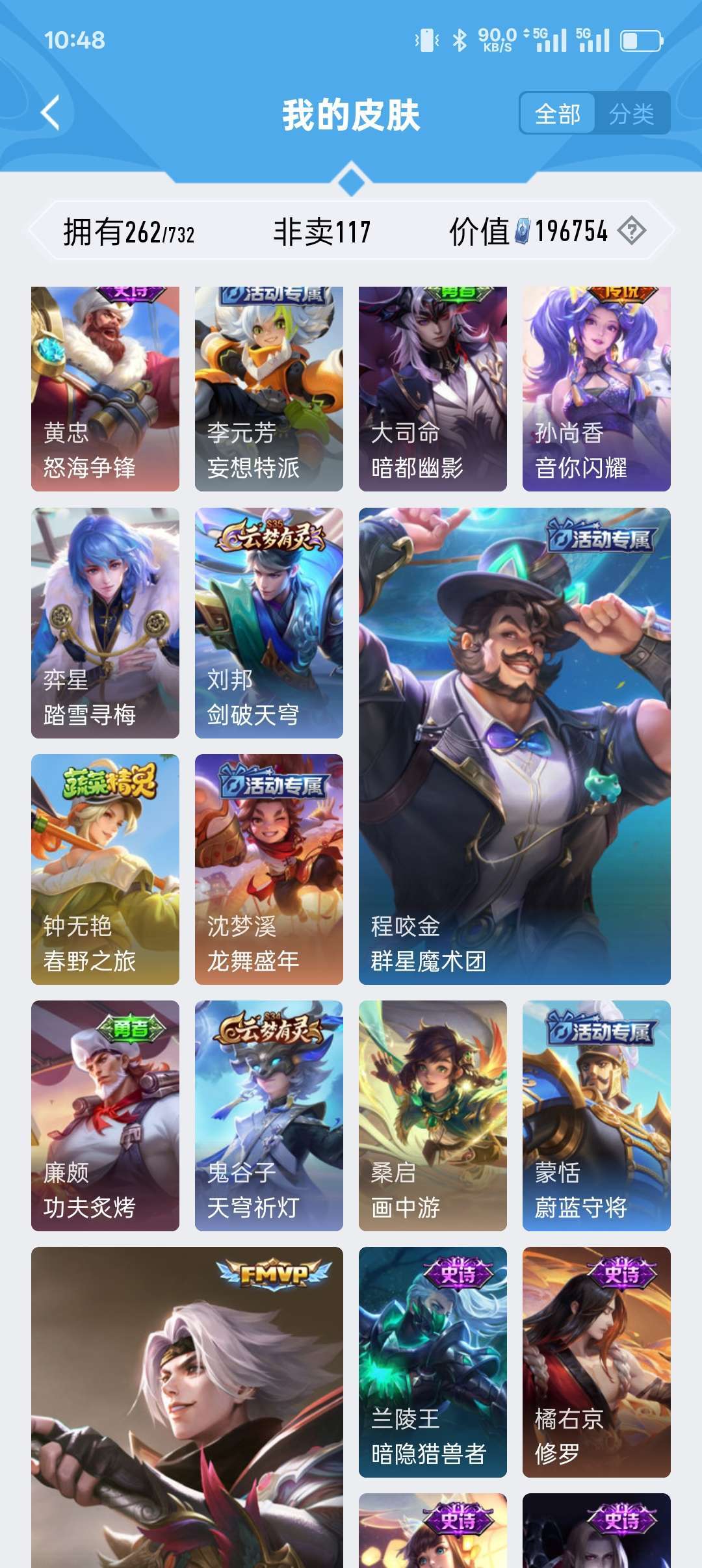This screenshot has width=702, height=1568.
Task: View 弈星 踏雪寻梅 skin card
Action: (105, 623)
